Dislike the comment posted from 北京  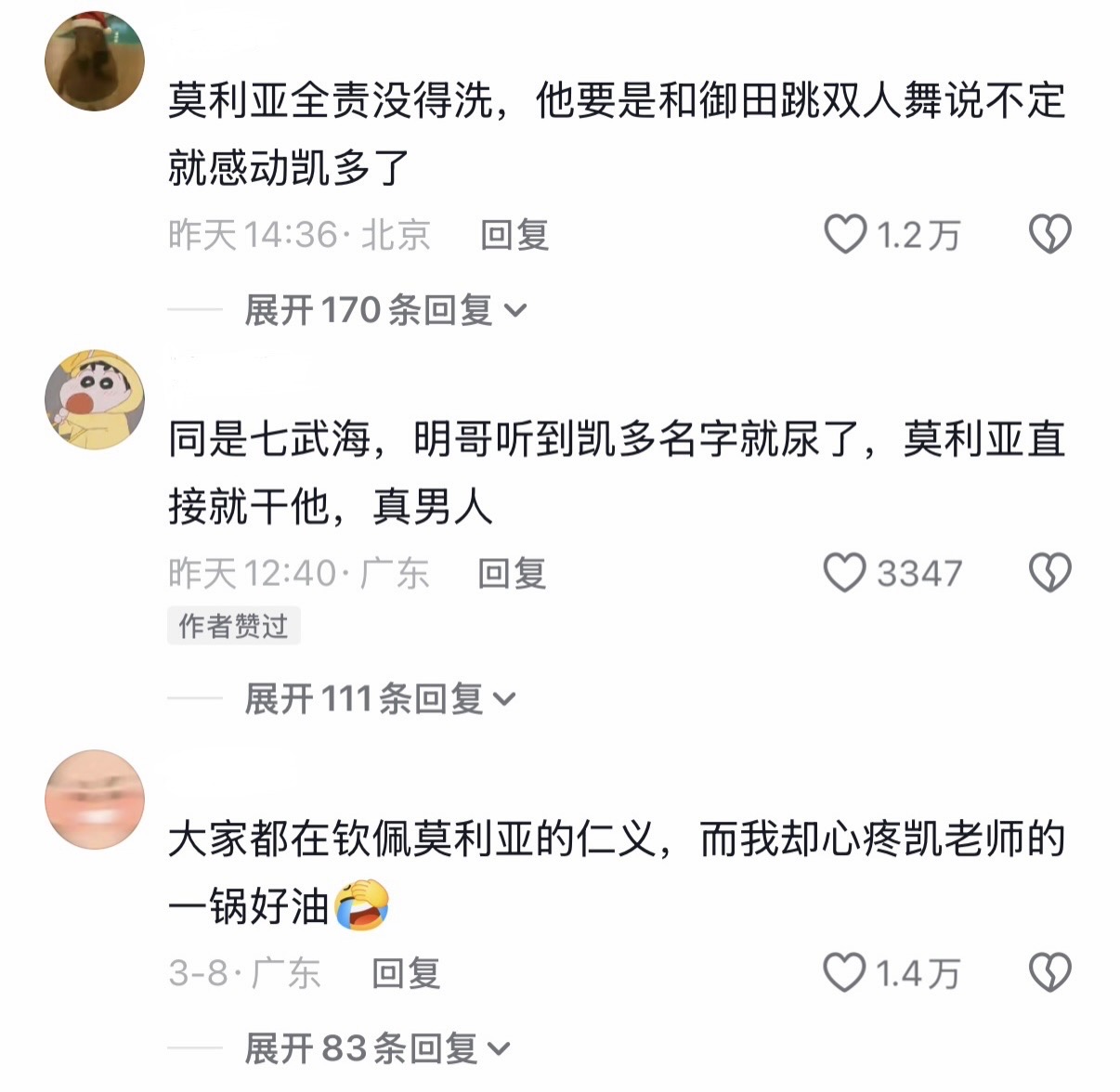pyautogui.click(x=1050, y=234)
